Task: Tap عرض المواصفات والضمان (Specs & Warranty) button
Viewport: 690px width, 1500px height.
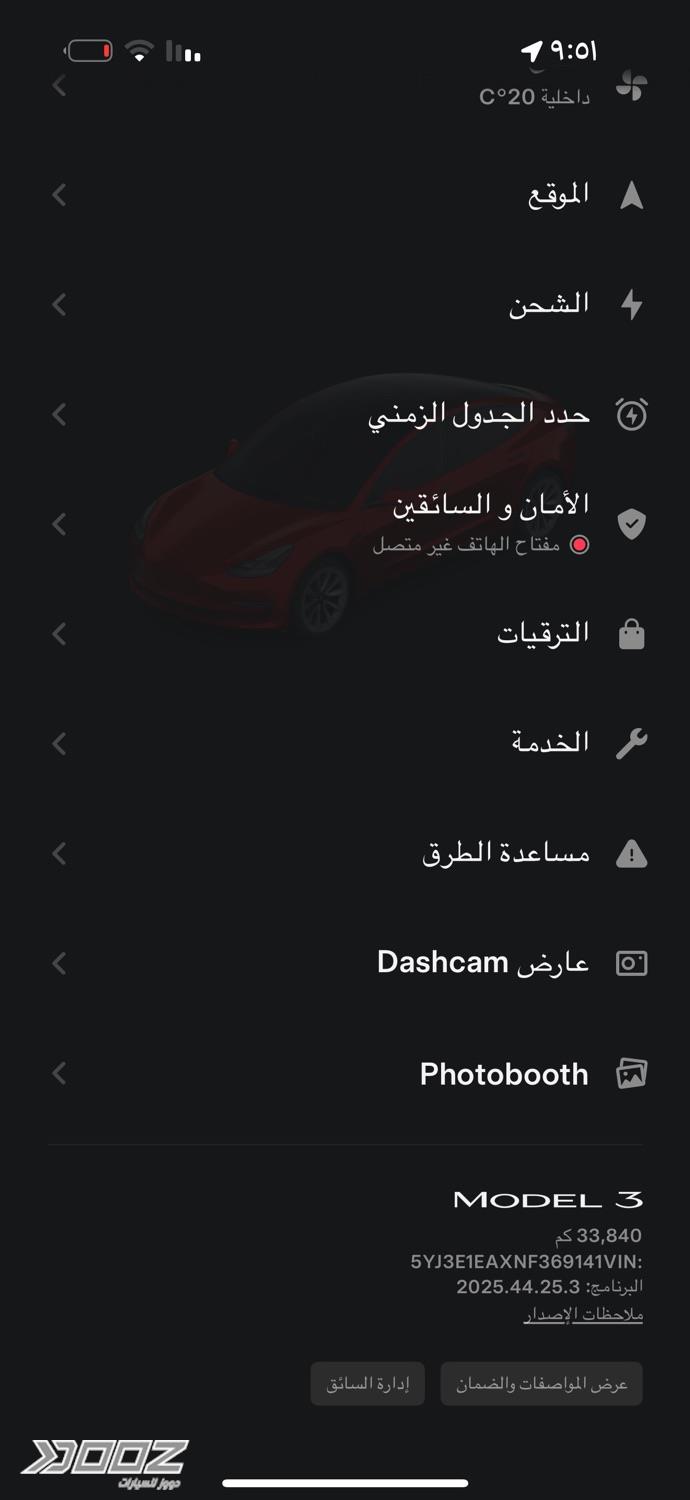Action: click(541, 1384)
